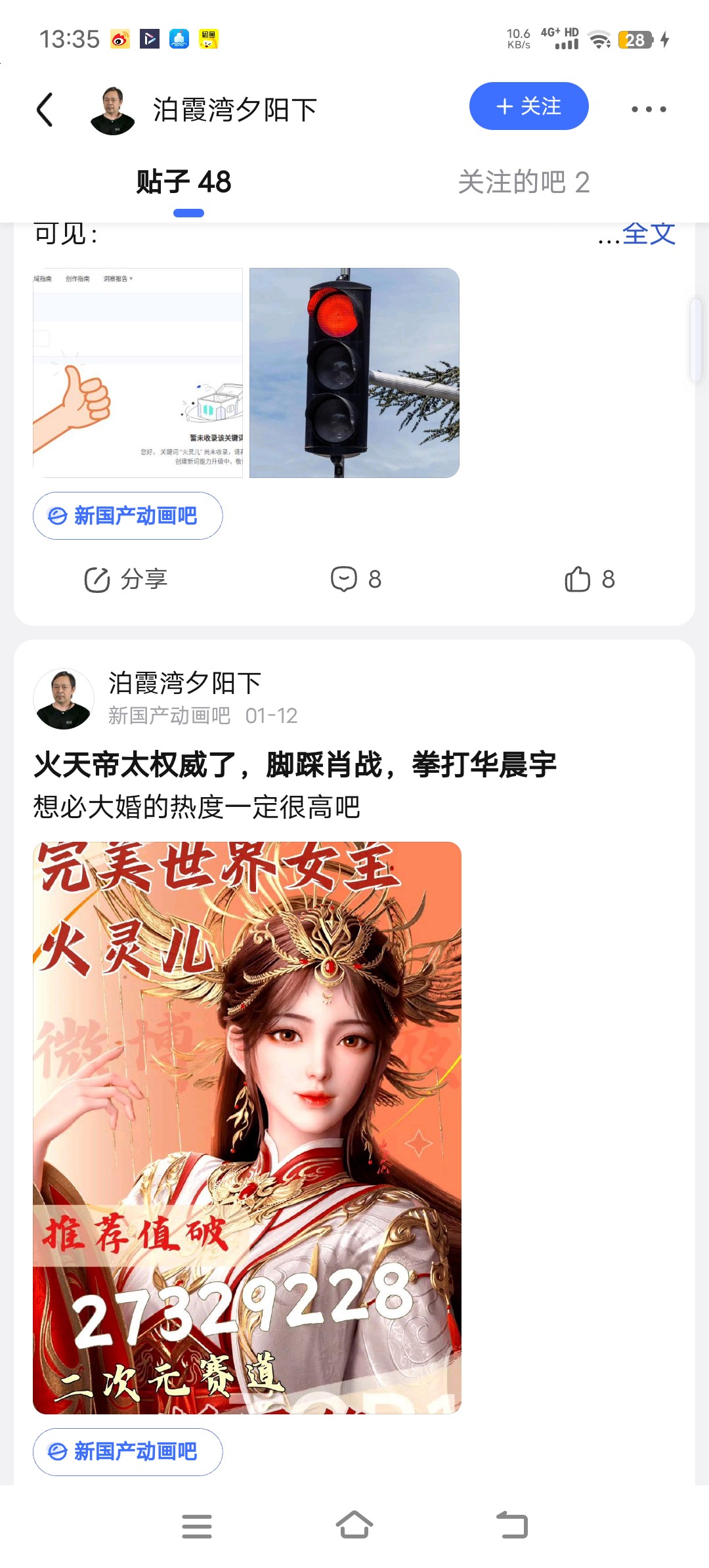Open the thumbs-up screenshot image
The image size is (709, 1568).
coord(138,373)
